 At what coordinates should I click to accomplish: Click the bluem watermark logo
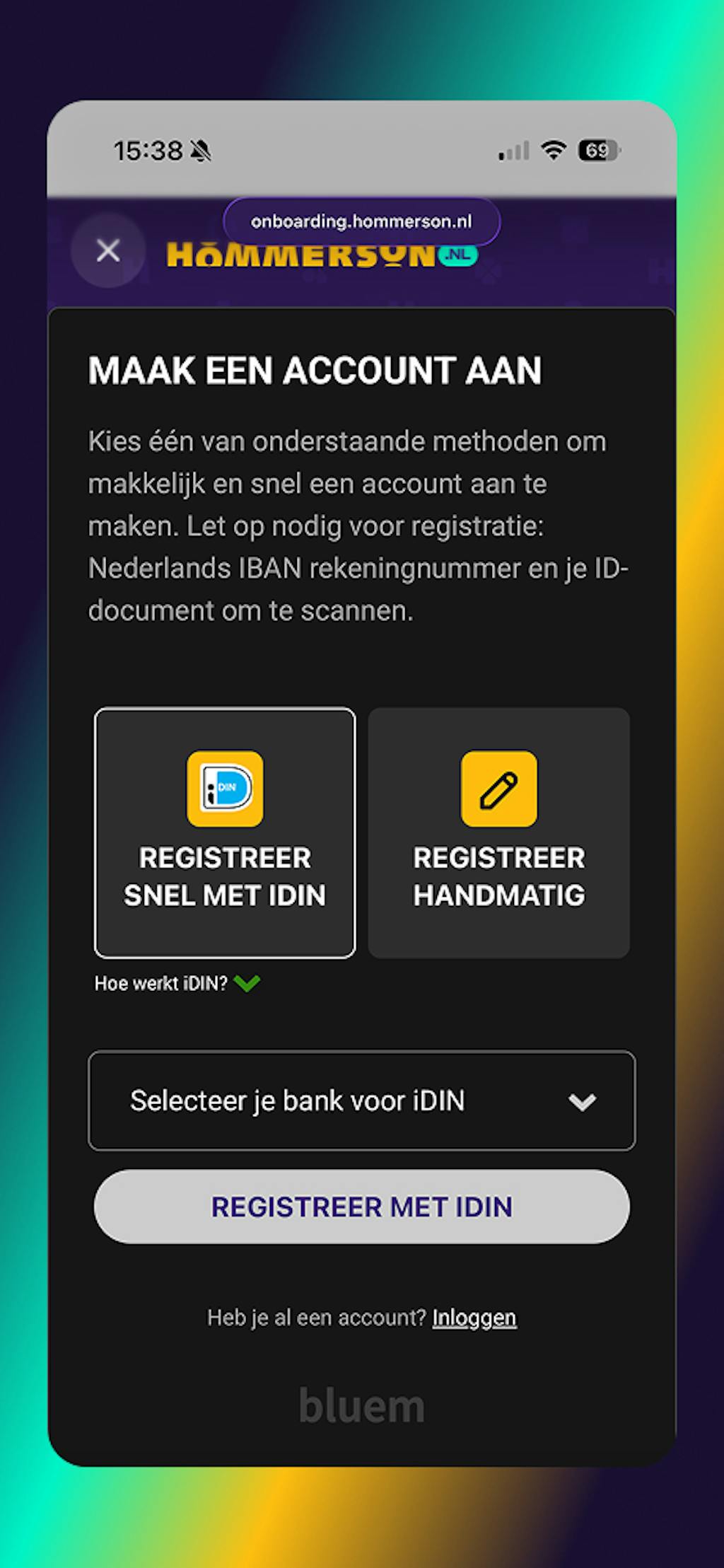(361, 1405)
